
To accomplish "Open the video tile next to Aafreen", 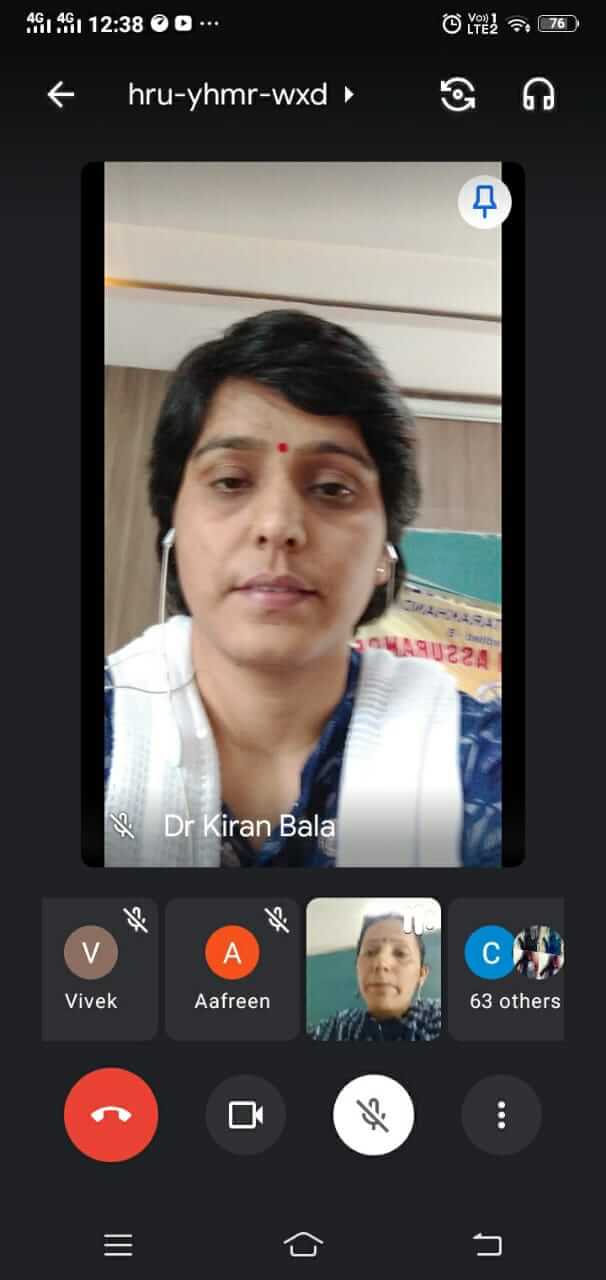I will 373,968.
